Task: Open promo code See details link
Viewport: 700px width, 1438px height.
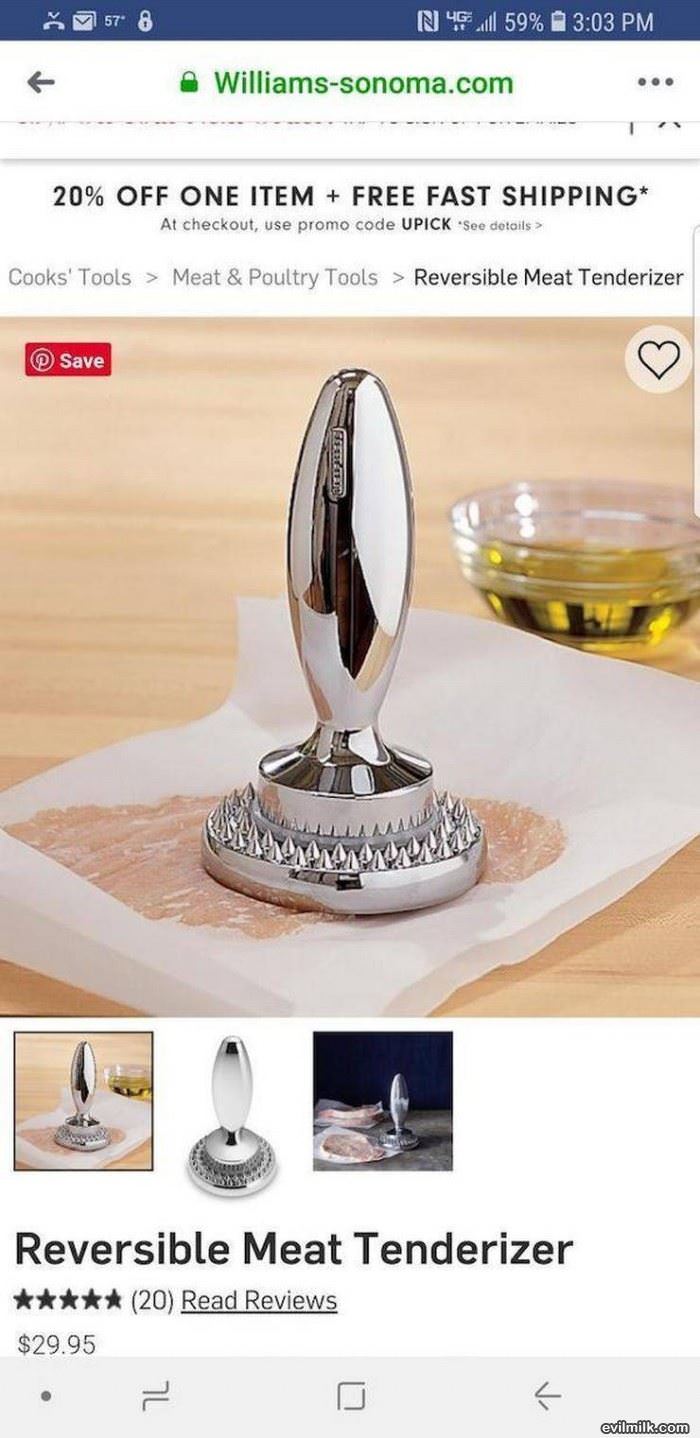Action: pos(500,226)
